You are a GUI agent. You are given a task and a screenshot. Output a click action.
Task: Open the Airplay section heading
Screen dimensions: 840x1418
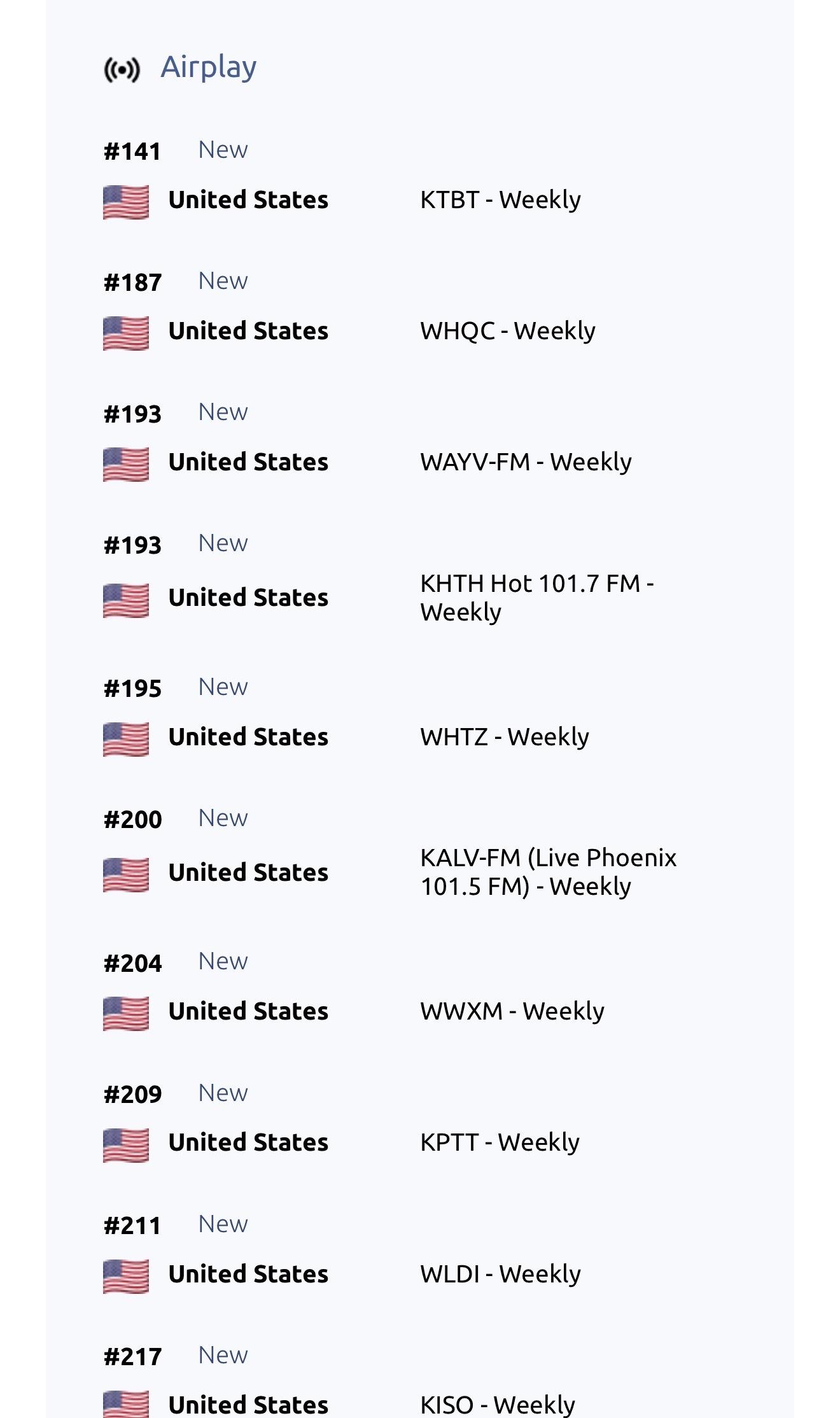[208, 67]
